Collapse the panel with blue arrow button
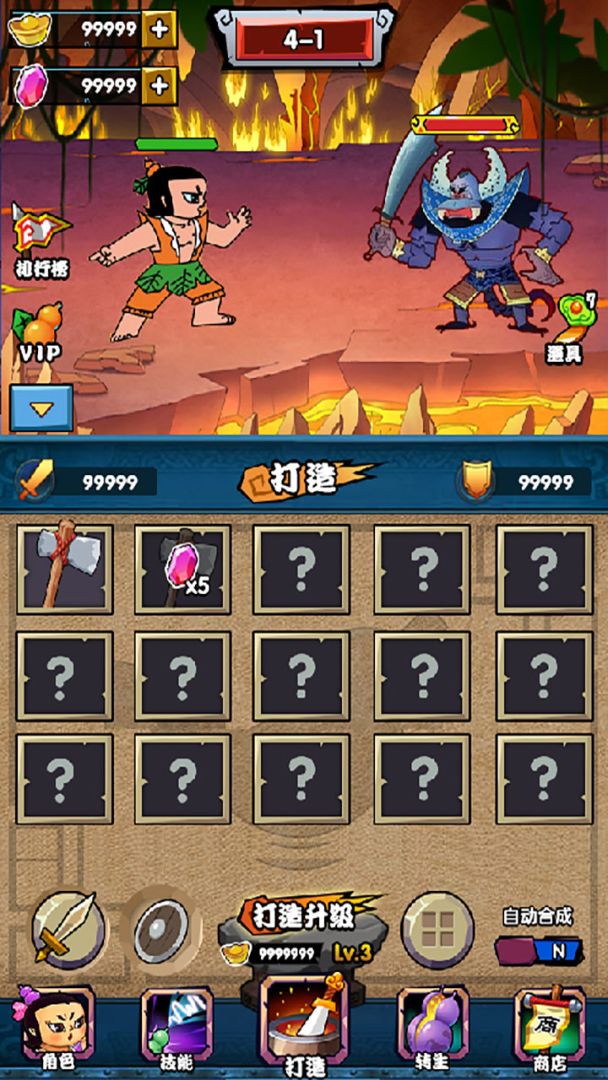Image resolution: width=608 pixels, height=1080 pixels. point(41,407)
